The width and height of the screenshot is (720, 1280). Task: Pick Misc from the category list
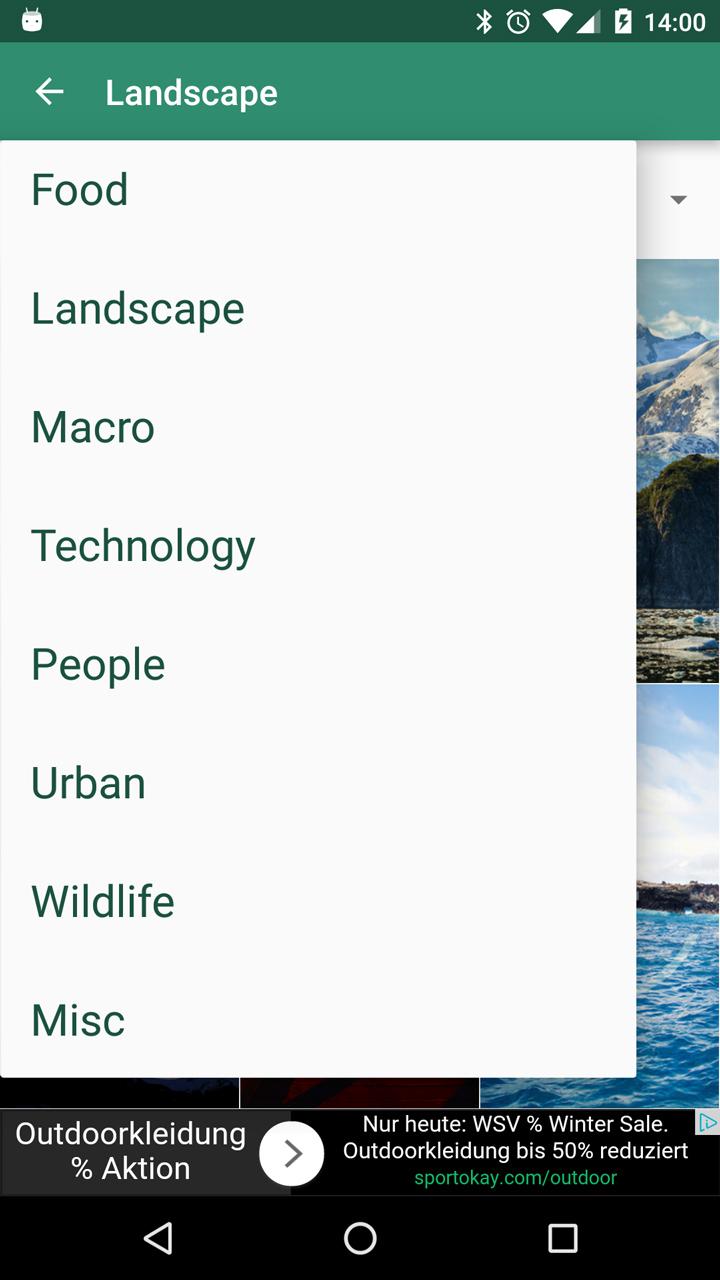318,1020
